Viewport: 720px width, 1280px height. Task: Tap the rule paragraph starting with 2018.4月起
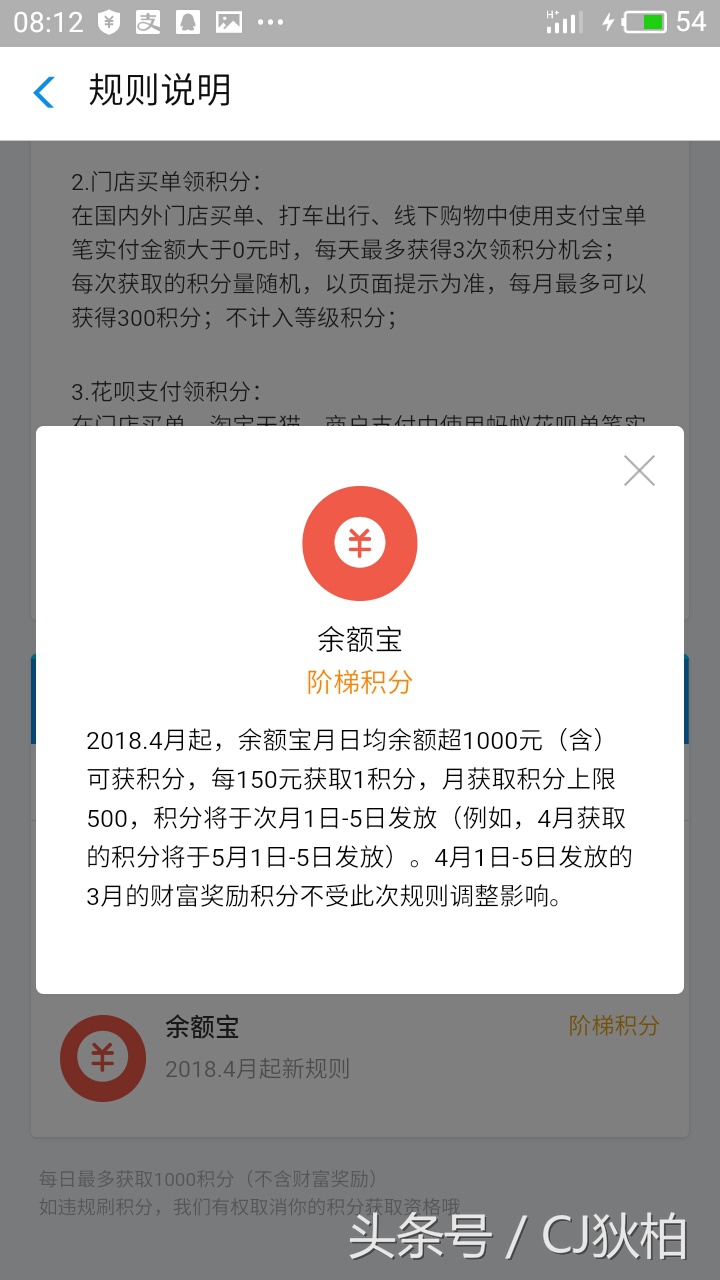360,820
